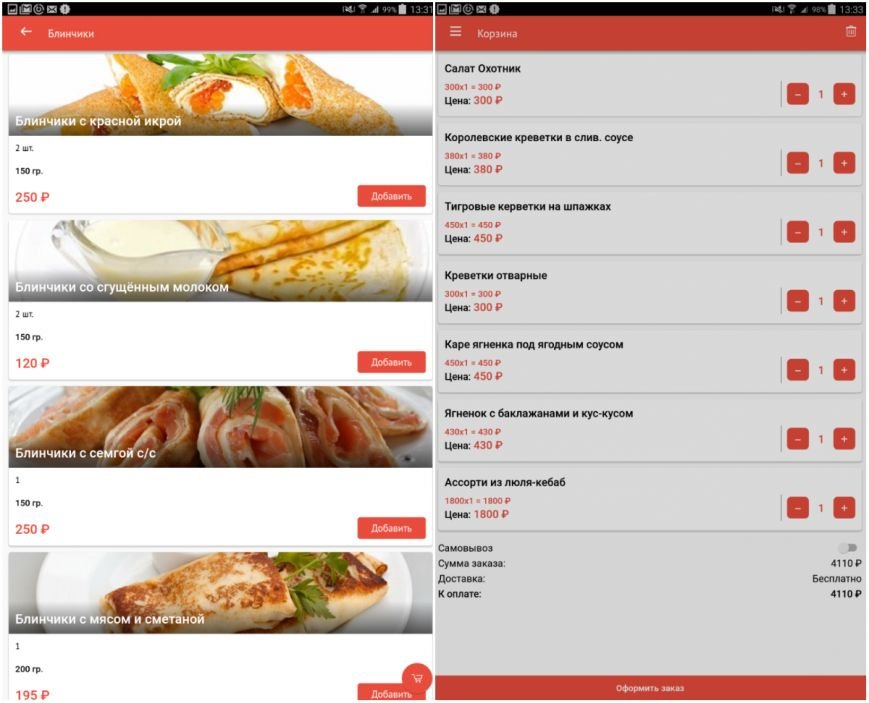
Task: Add one more Креветки отварные
Action: click(844, 301)
